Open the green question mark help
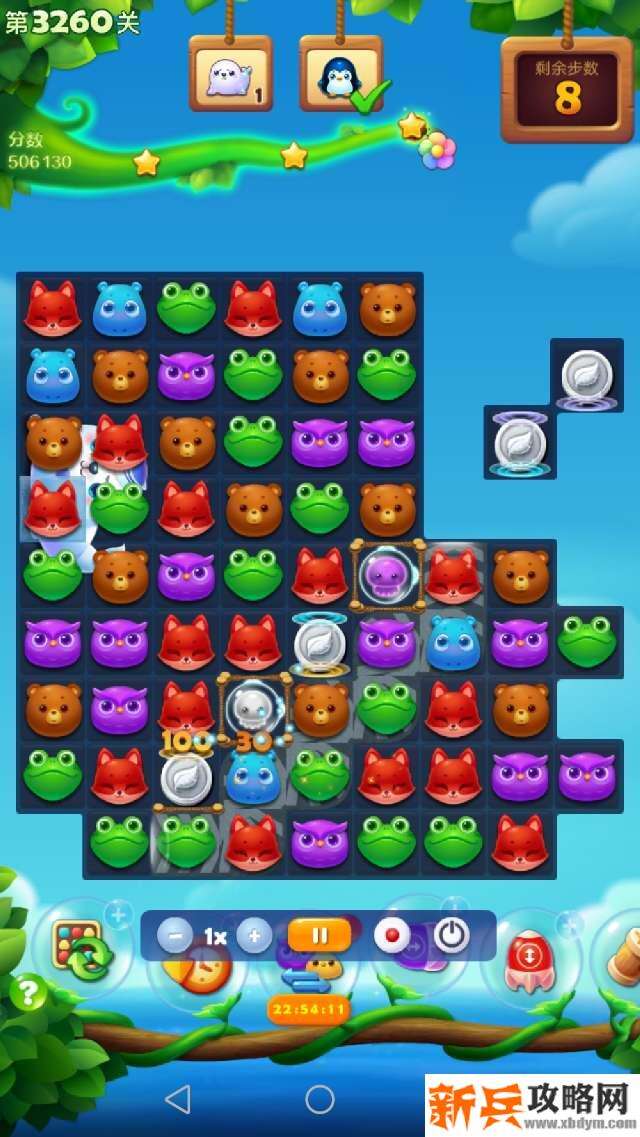Viewport: 640px width, 1137px height. click(28, 992)
